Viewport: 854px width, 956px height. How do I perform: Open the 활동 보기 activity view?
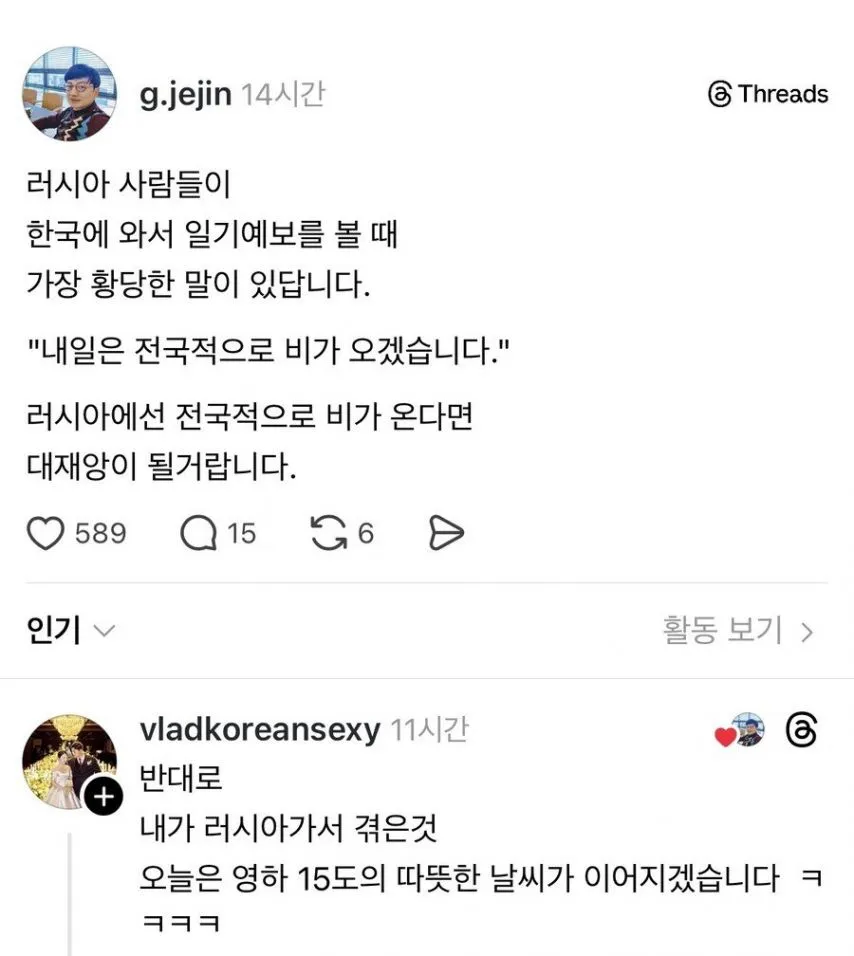721,629
